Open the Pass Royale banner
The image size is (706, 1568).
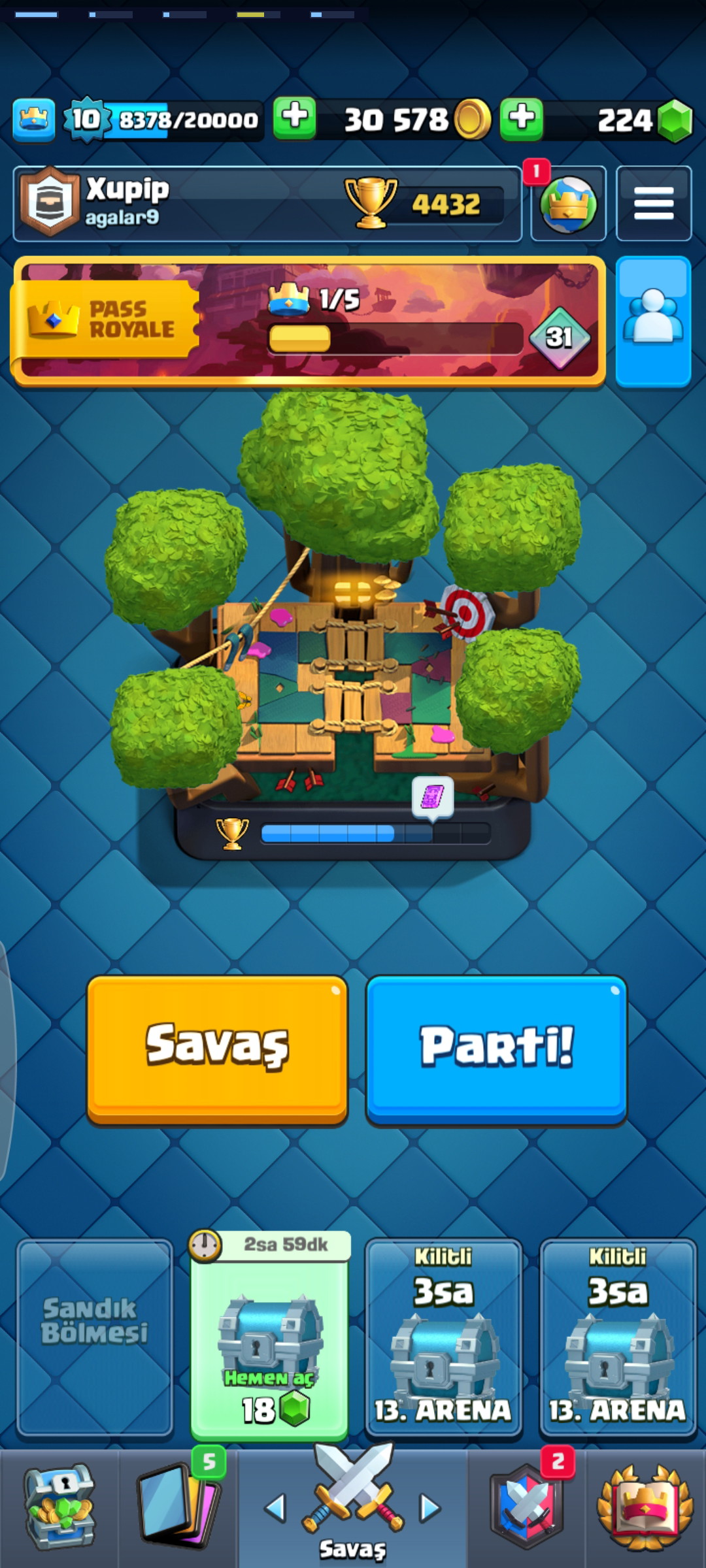tap(307, 320)
